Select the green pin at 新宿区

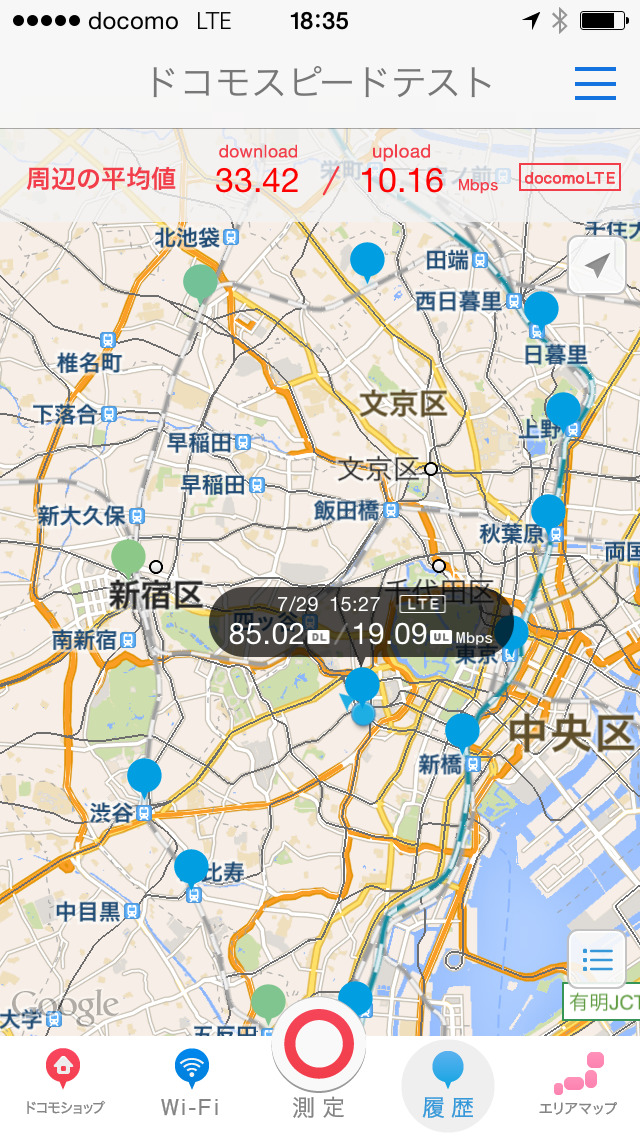click(128, 556)
